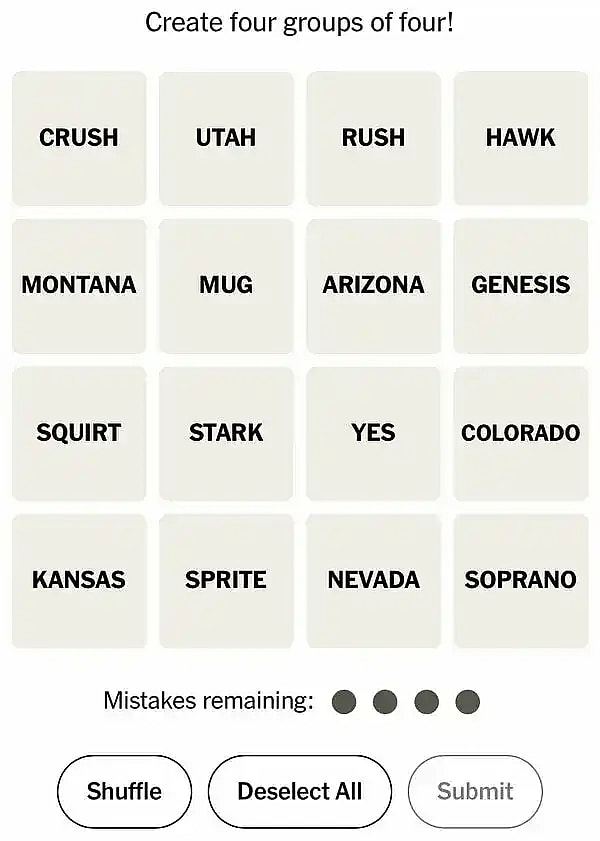The width and height of the screenshot is (600, 841).
Task: Pick the COLORADO tile
Action: [x=520, y=433]
